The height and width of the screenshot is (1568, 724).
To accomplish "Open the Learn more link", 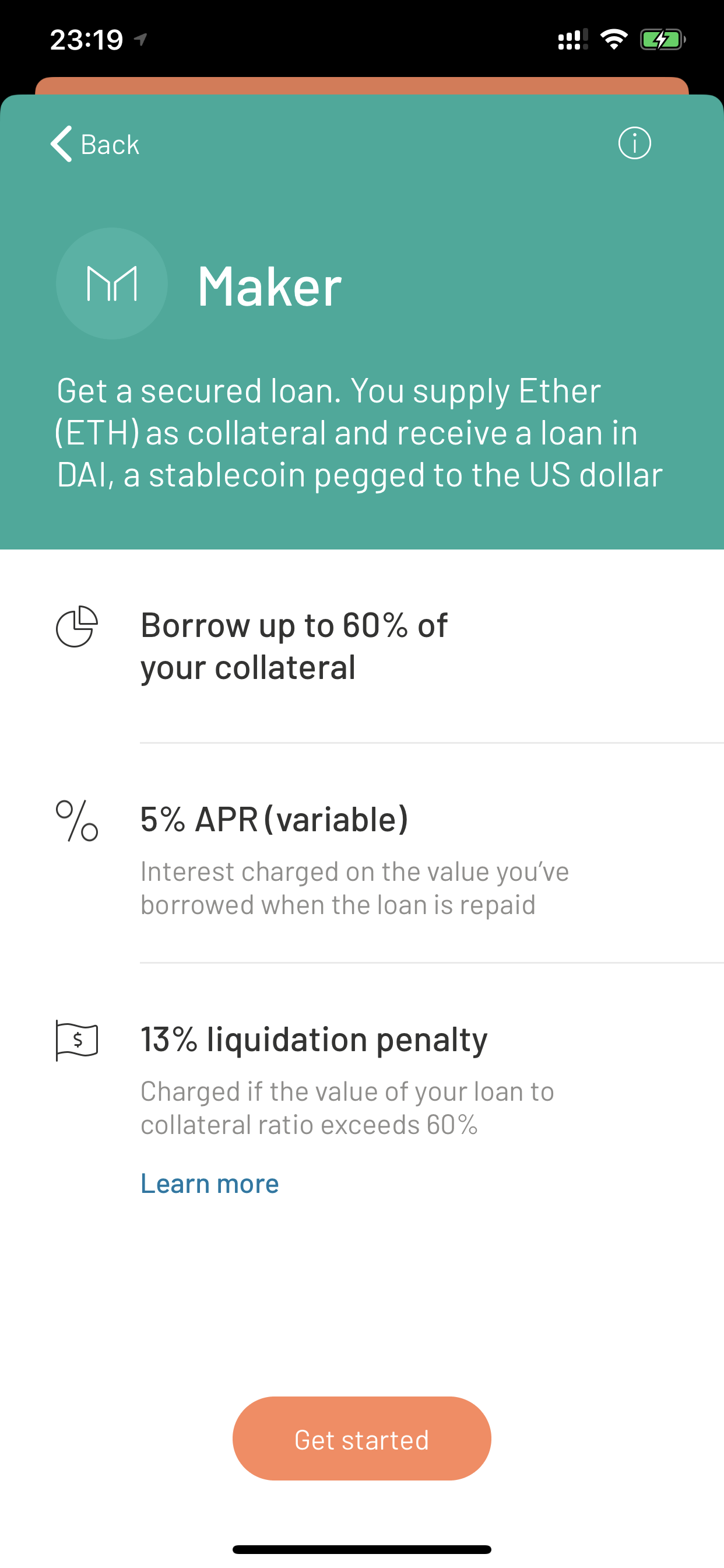I will 209,1184.
